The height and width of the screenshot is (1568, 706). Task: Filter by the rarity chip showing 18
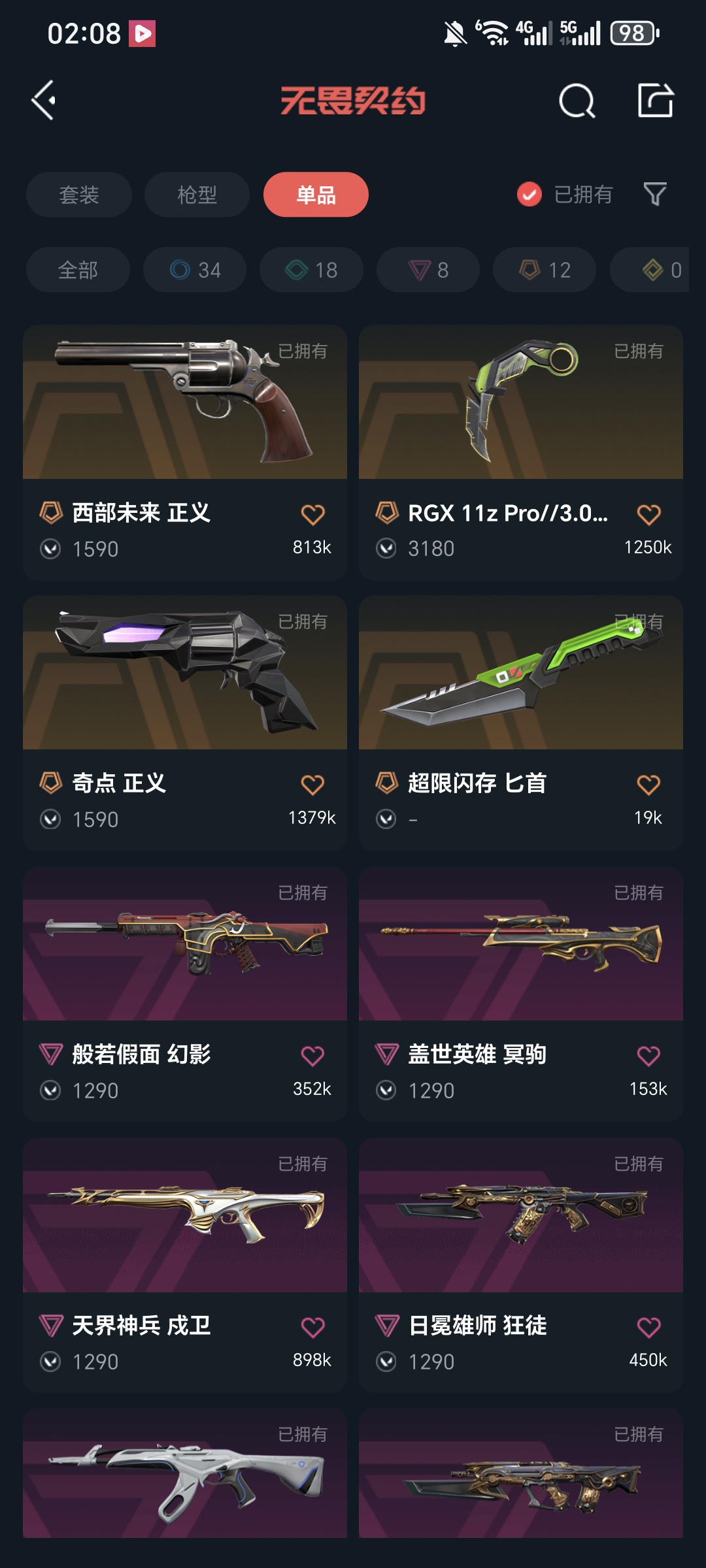tap(311, 270)
